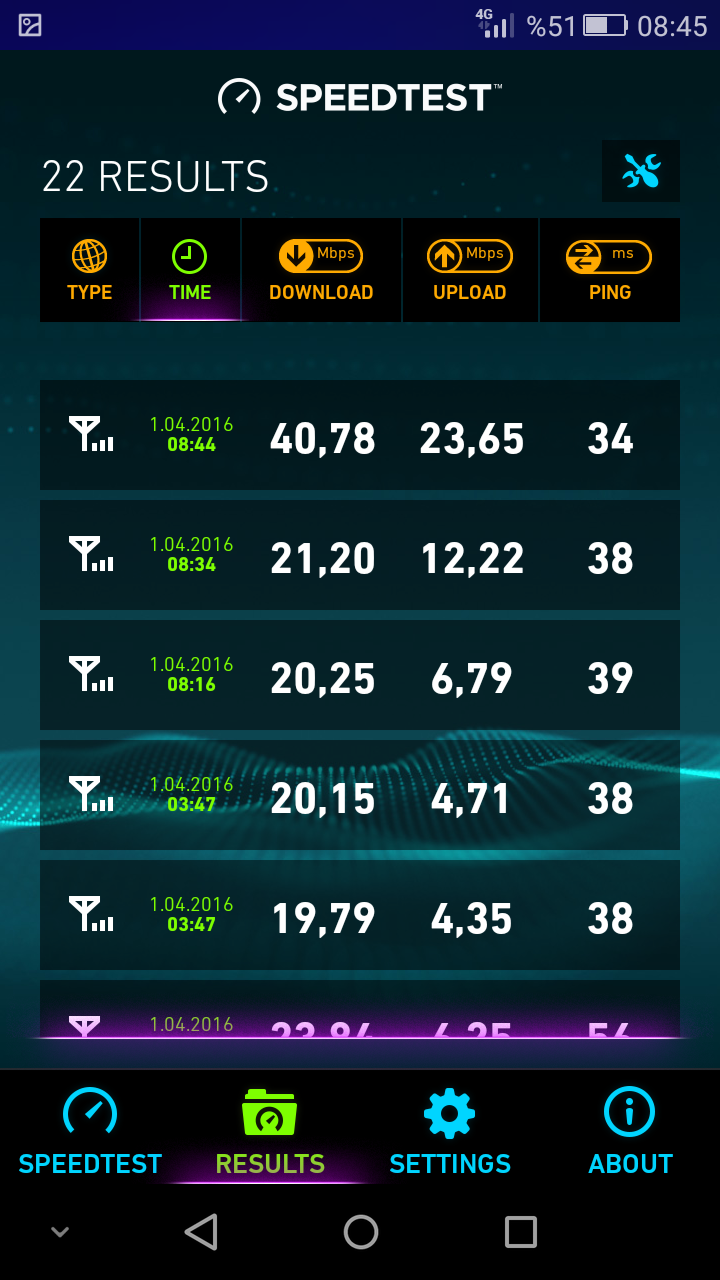This screenshot has width=720, height=1280.
Task: Sort results by Download speed
Action: coord(321,270)
